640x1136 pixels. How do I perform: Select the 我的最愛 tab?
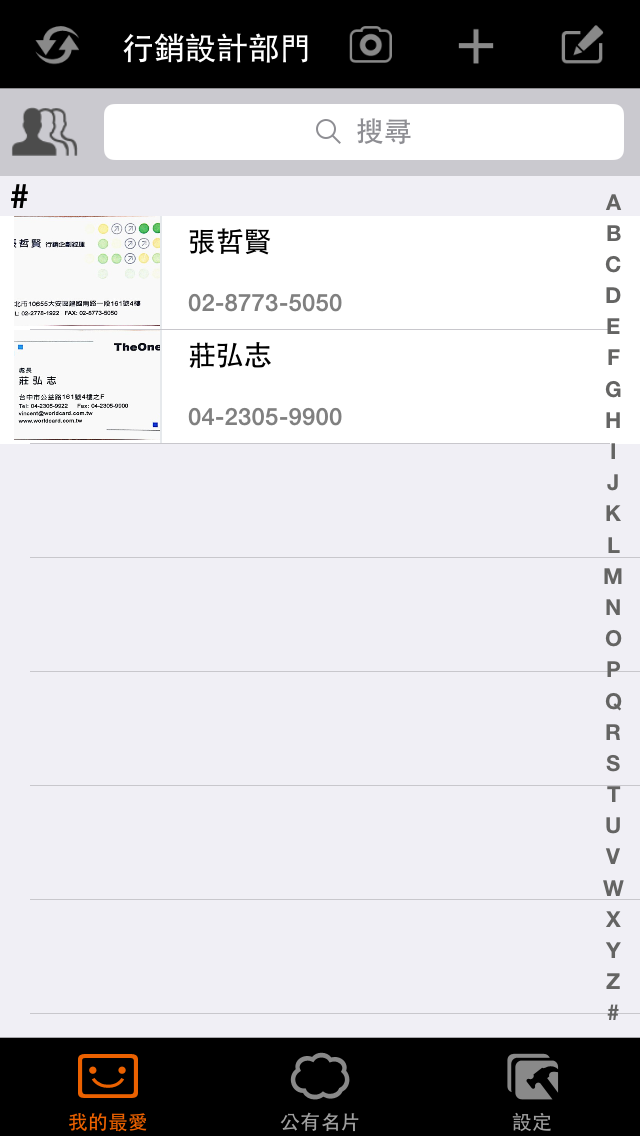pos(108,1092)
